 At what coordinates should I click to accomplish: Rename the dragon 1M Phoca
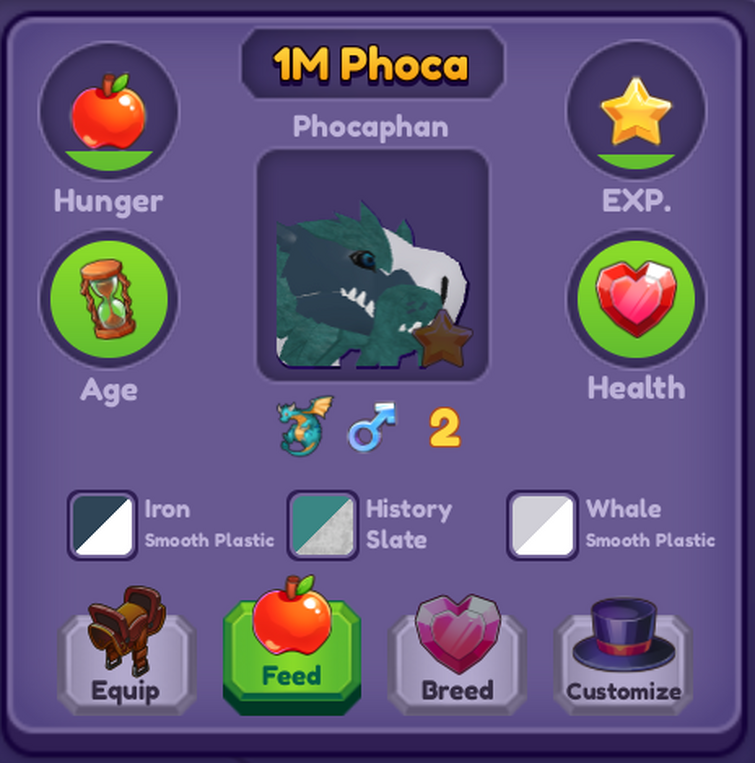pyautogui.click(x=372, y=66)
